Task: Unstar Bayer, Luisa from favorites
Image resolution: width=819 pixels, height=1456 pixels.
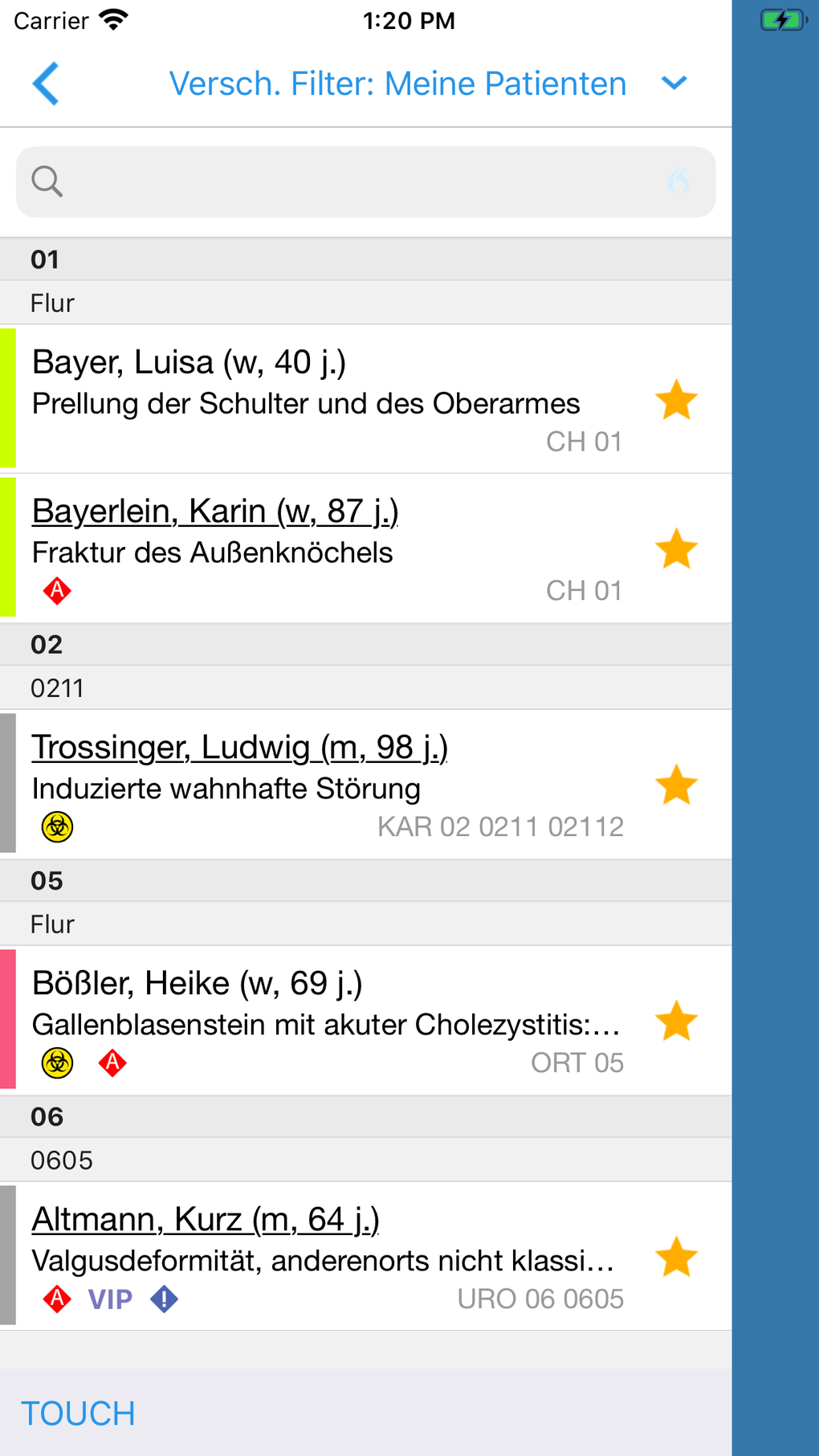Action: [676, 400]
